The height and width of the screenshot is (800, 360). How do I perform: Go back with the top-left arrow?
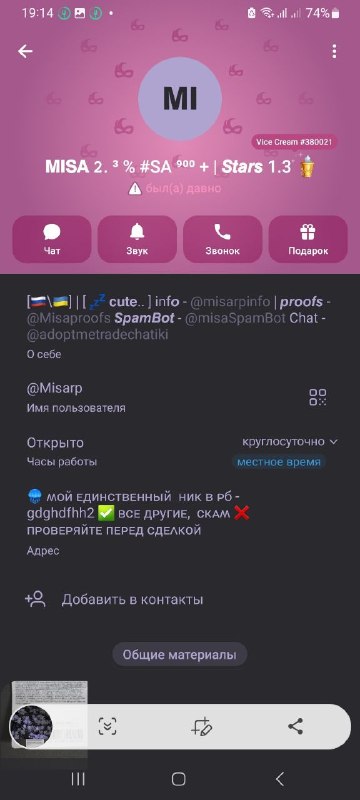(x=25, y=51)
